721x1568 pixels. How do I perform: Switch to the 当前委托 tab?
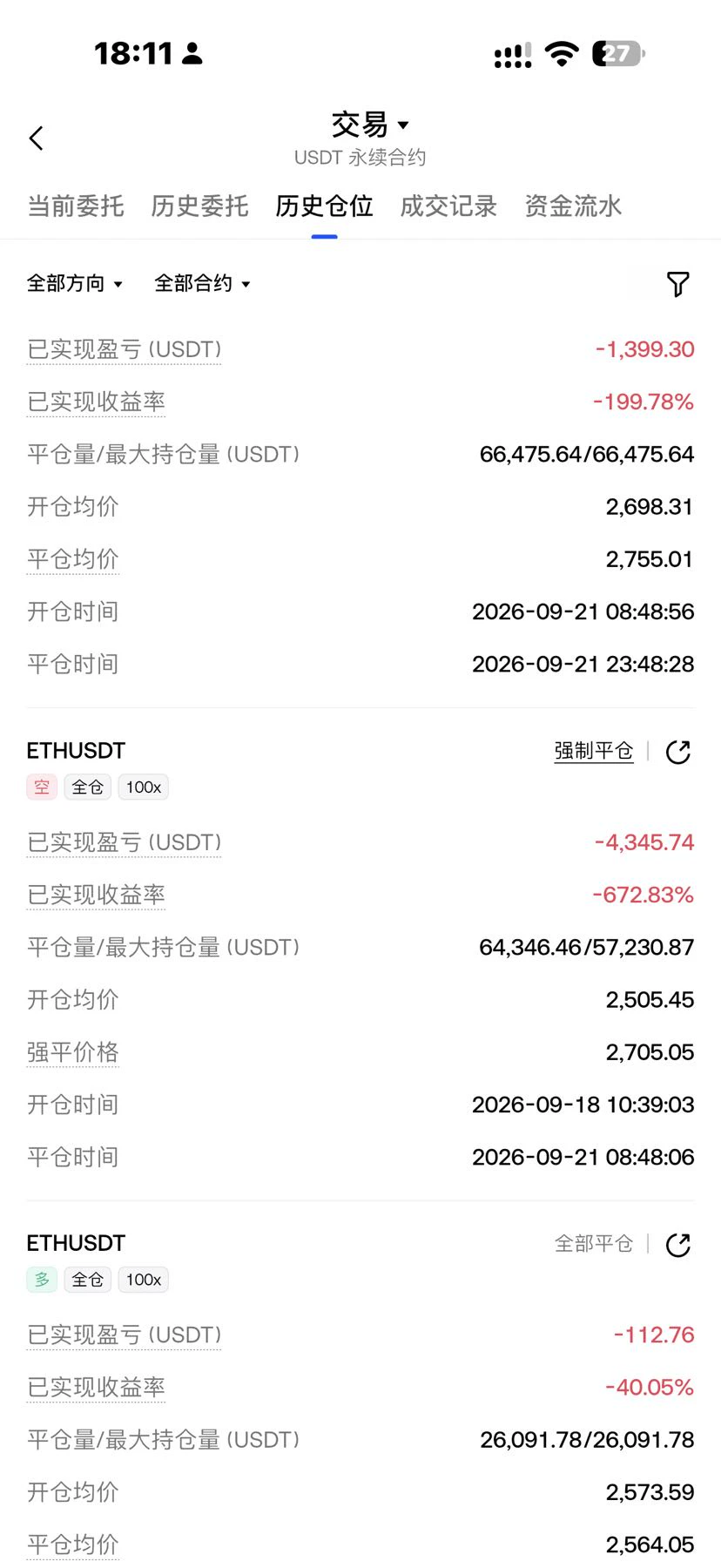coord(76,206)
